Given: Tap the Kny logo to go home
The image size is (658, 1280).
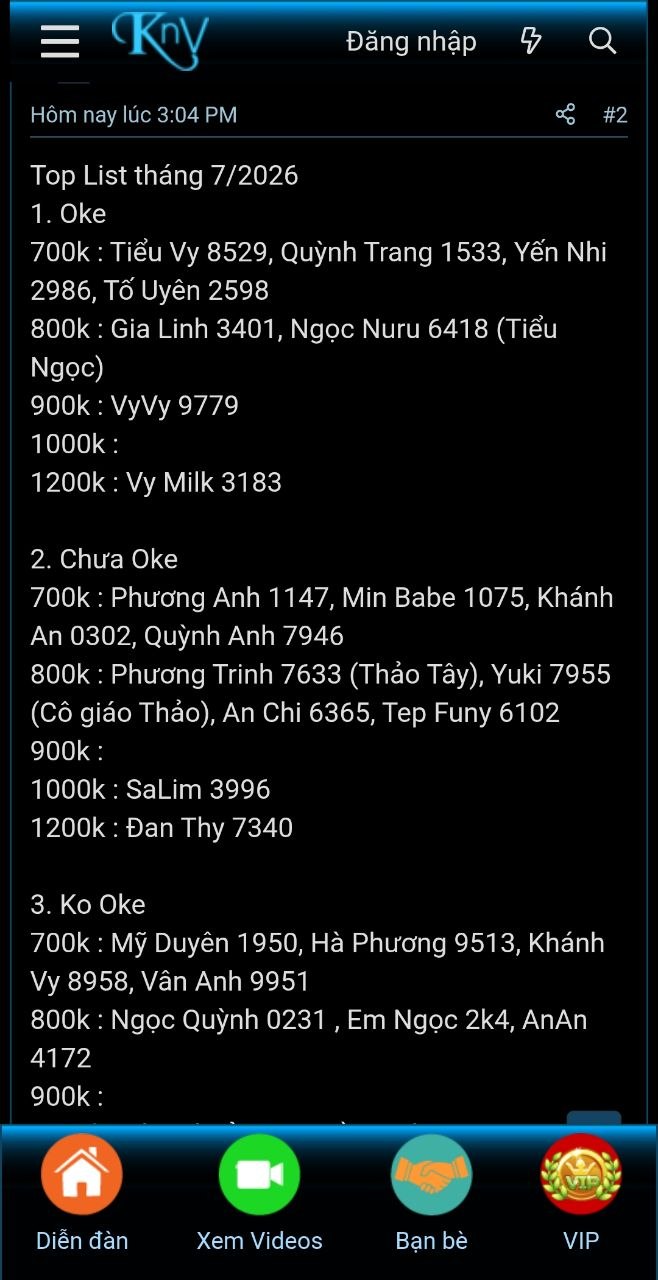Looking at the screenshot, I should [x=160, y=40].
